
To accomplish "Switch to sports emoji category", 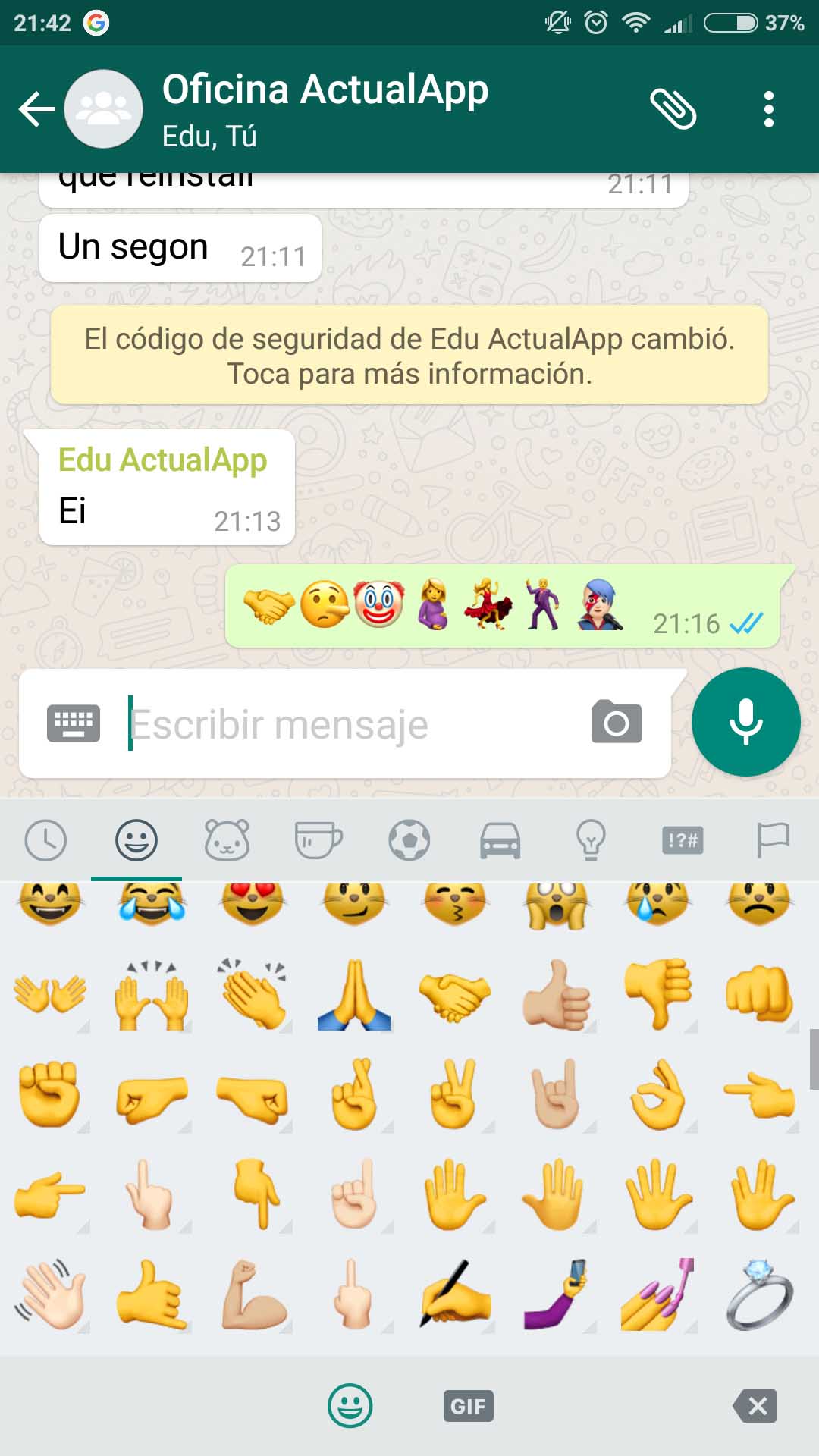I will click(x=409, y=840).
